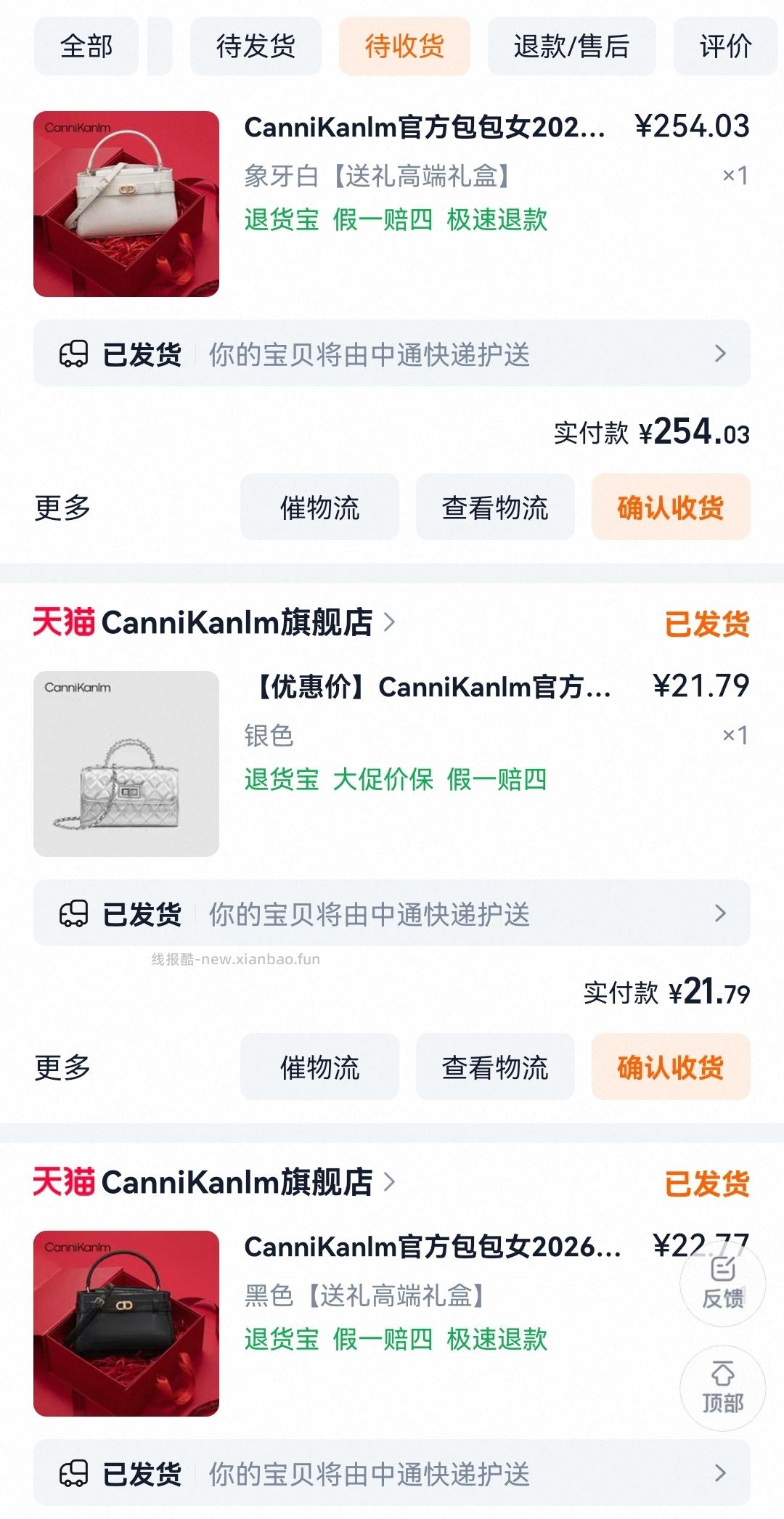The image size is (784, 1519).
Task: Expand the silver bag's shipping details arrow
Action: click(719, 913)
